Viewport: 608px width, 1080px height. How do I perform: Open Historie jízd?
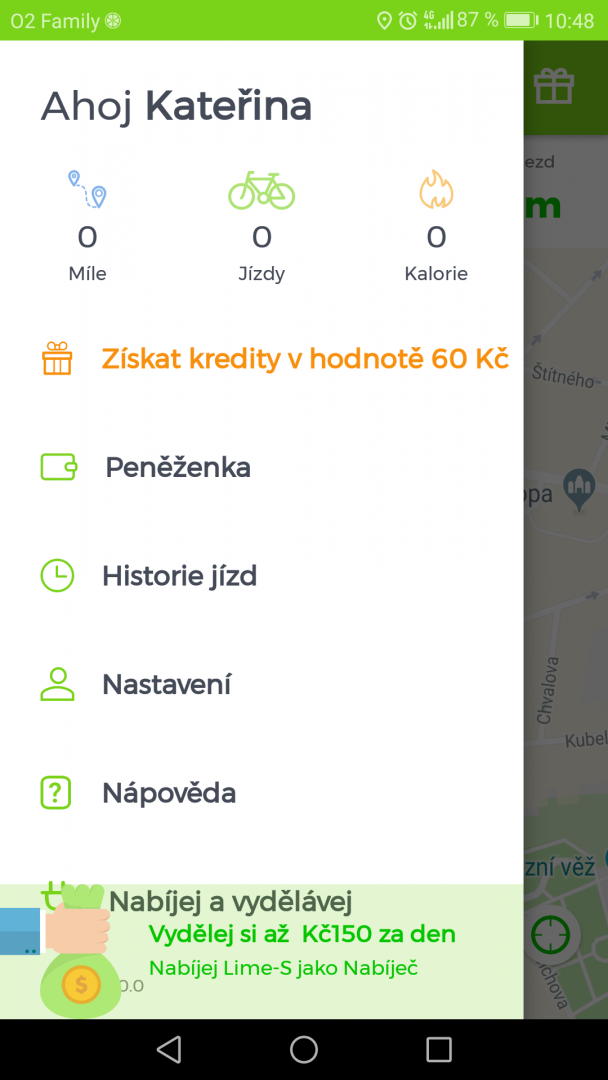[262, 576]
